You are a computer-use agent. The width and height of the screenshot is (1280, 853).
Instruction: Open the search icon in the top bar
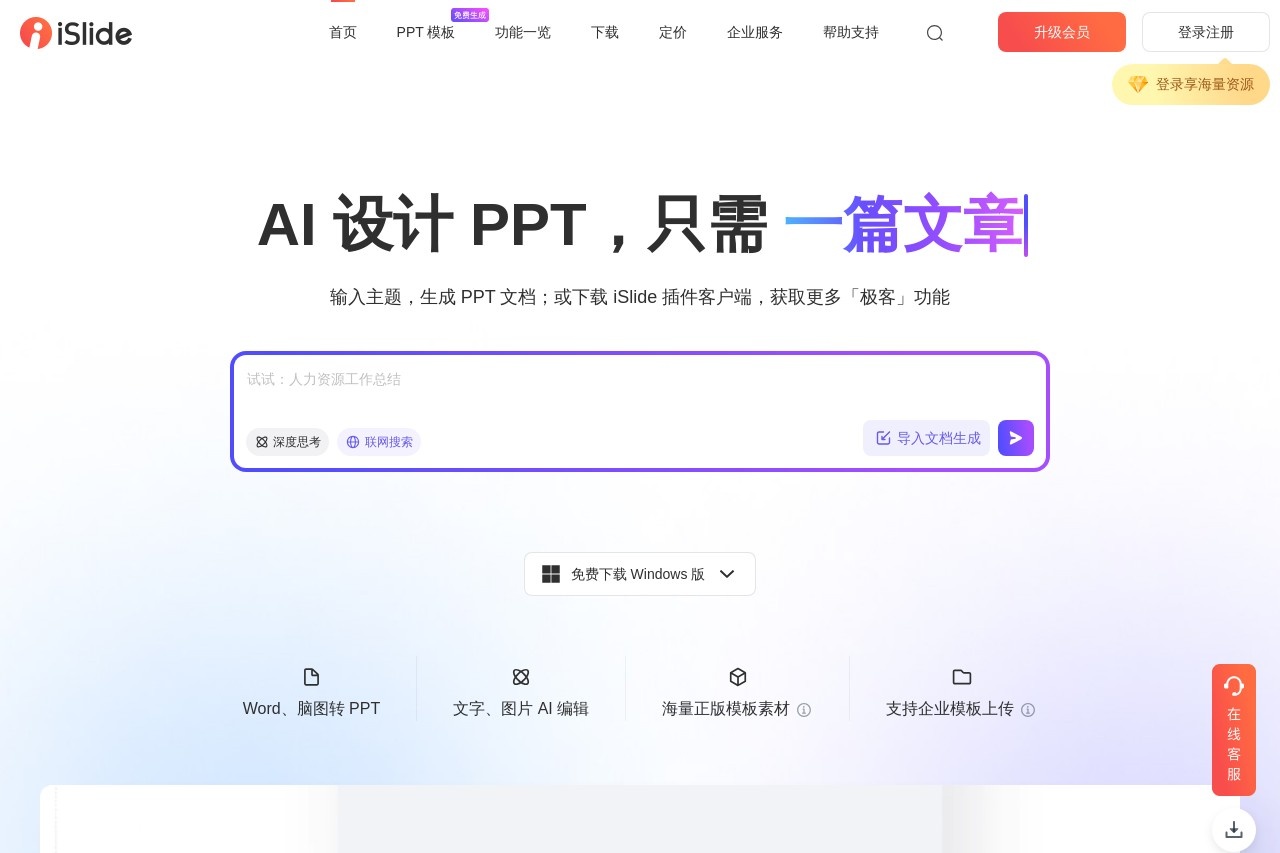point(935,33)
